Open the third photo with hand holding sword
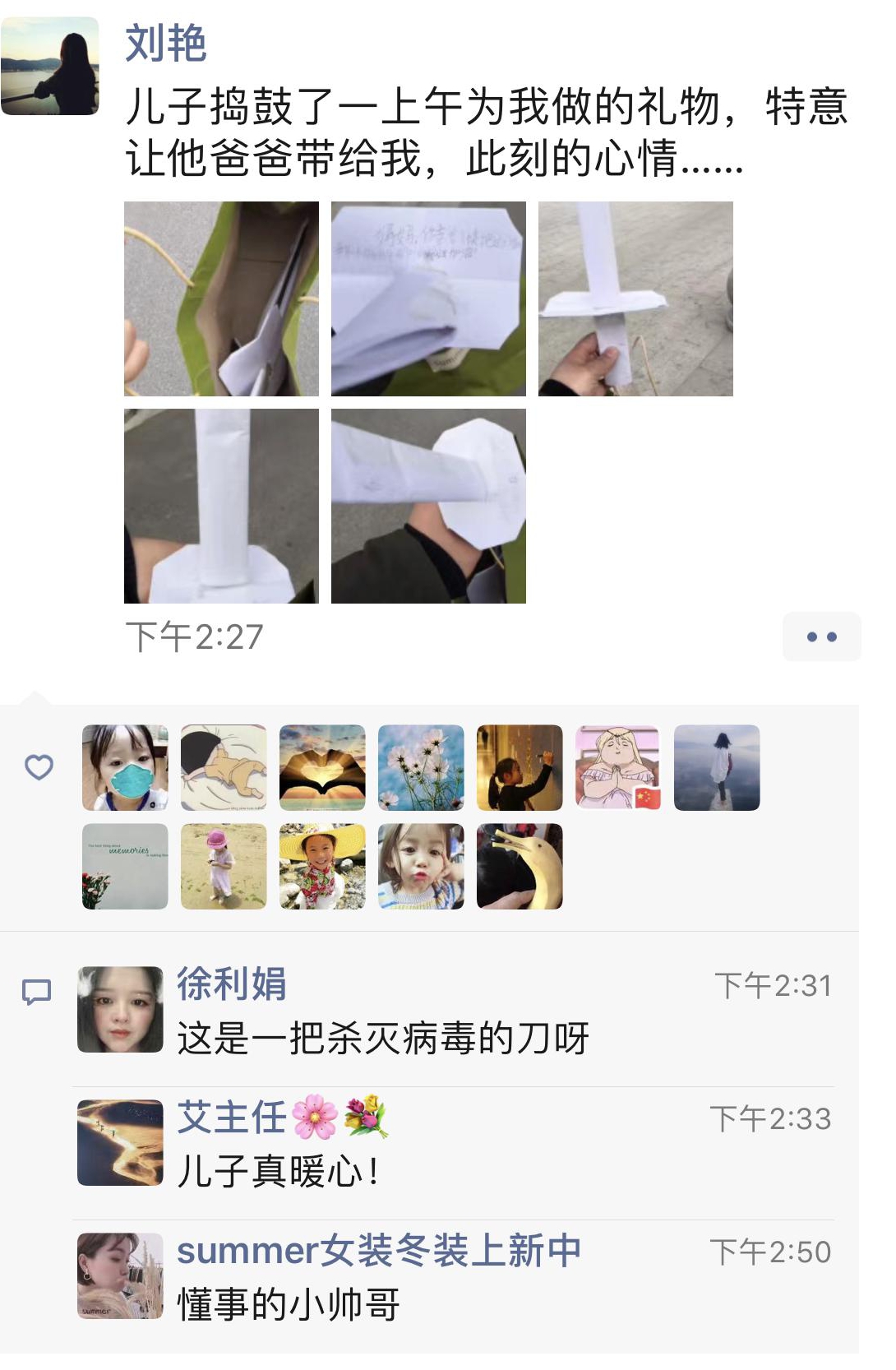896x1370 pixels. click(635, 299)
